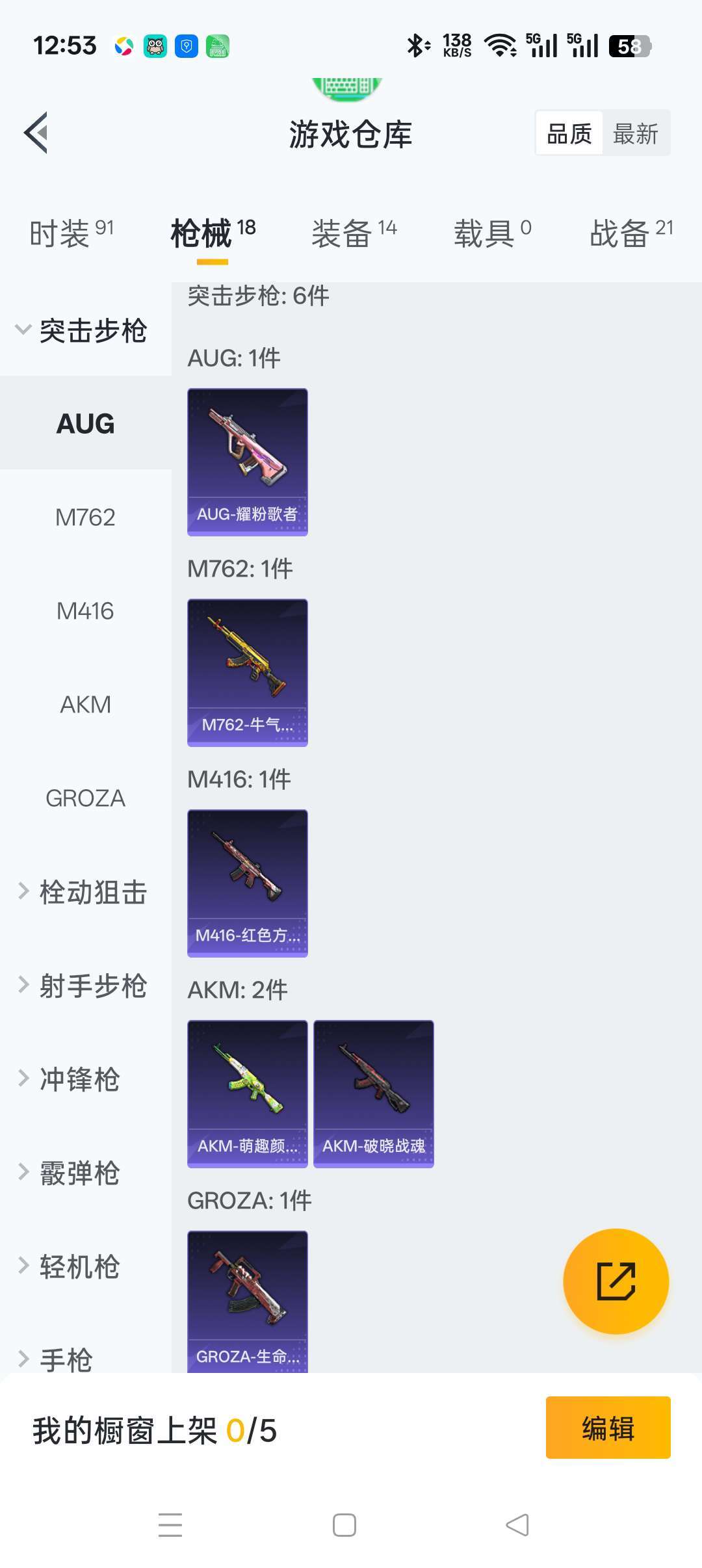Tap the blue shield icon in the status bar
The image size is (702, 1568).
186,46
